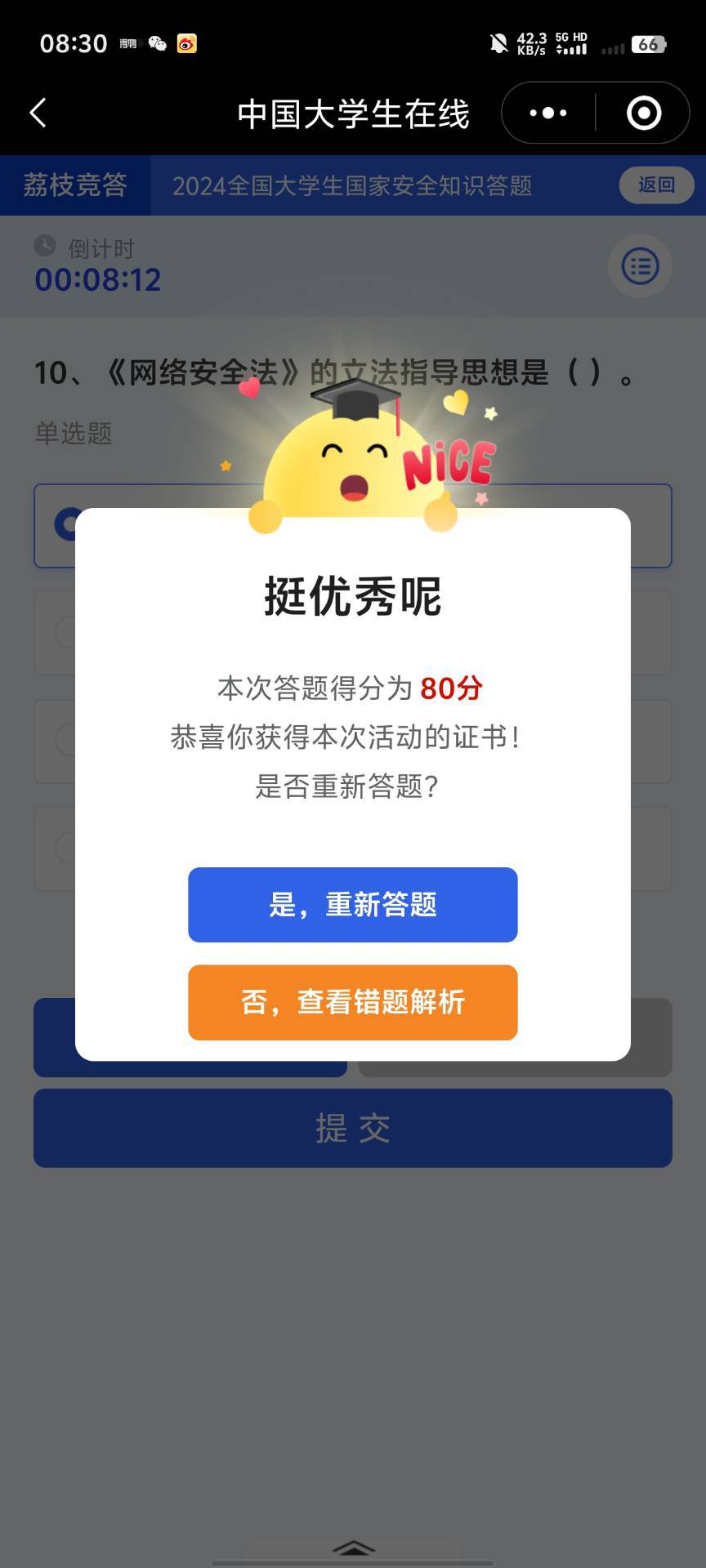Open mini-program options via three-dot icon
The width and height of the screenshot is (706, 1568).
tap(549, 113)
